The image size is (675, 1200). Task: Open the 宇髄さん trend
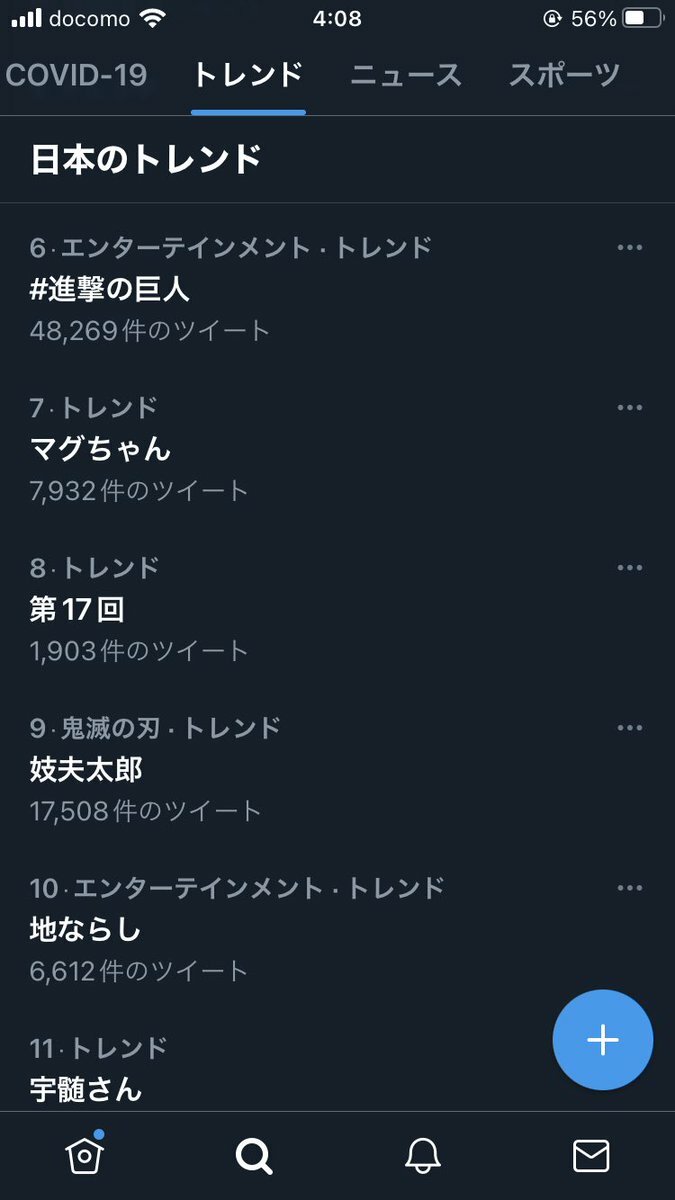[x=86, y=1088]
